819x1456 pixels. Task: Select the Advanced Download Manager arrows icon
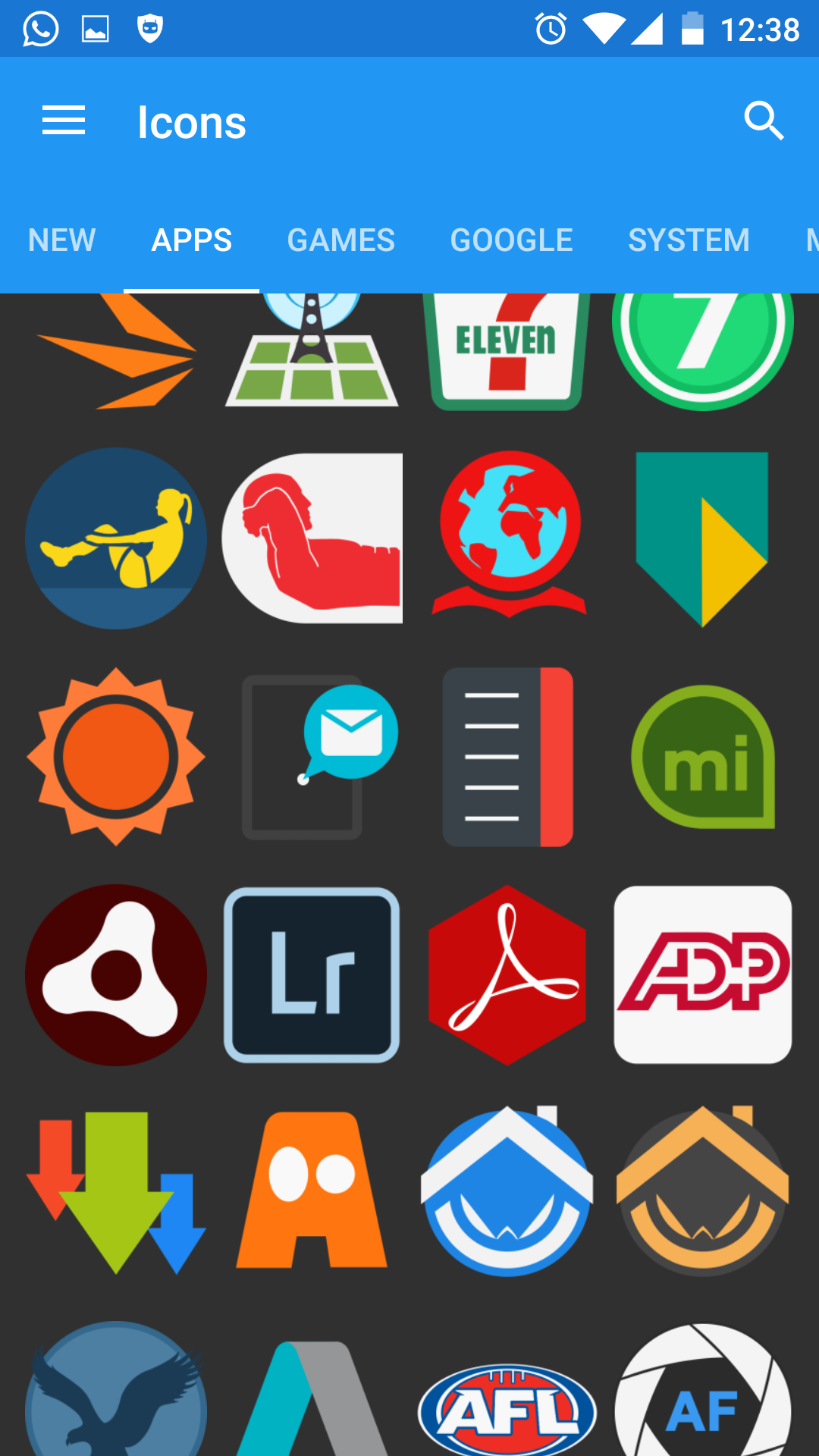coord(116,1192)
